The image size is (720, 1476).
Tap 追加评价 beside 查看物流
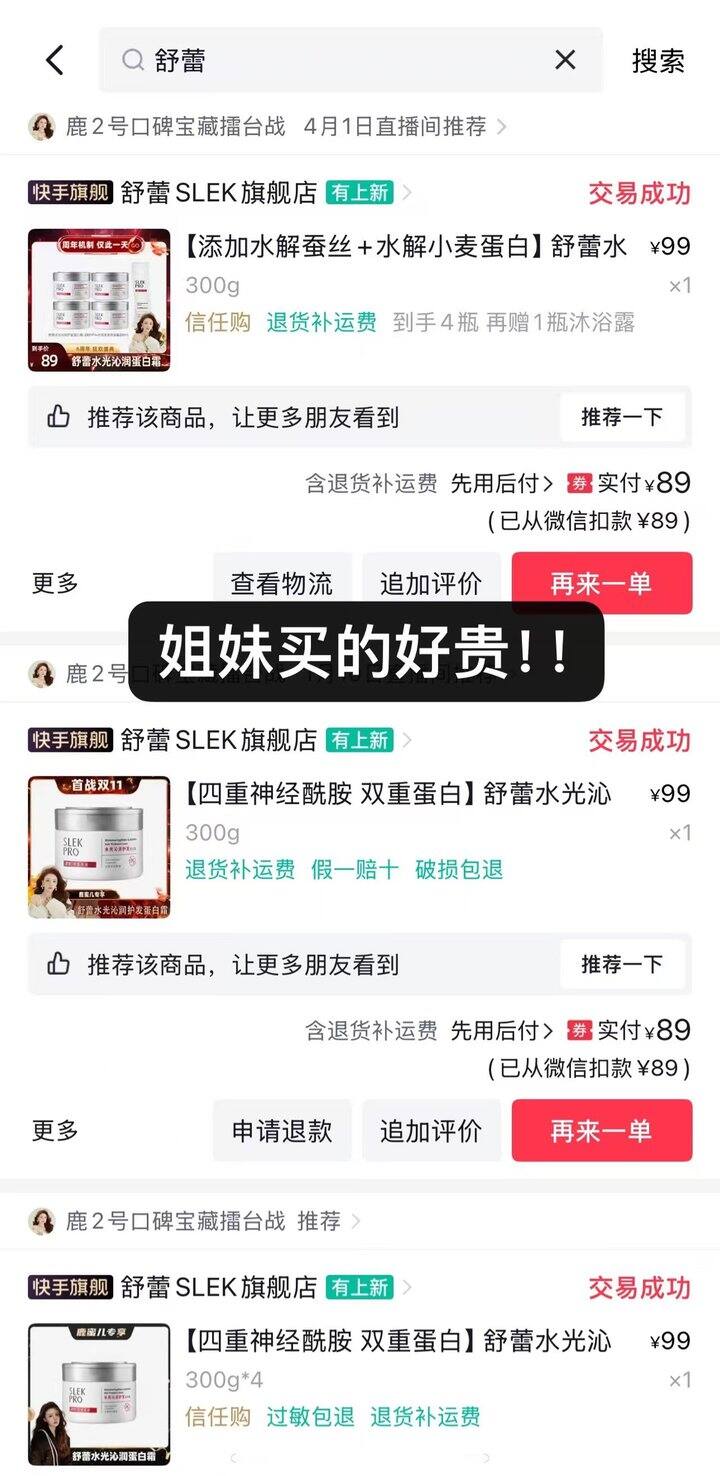click(431, 584)
